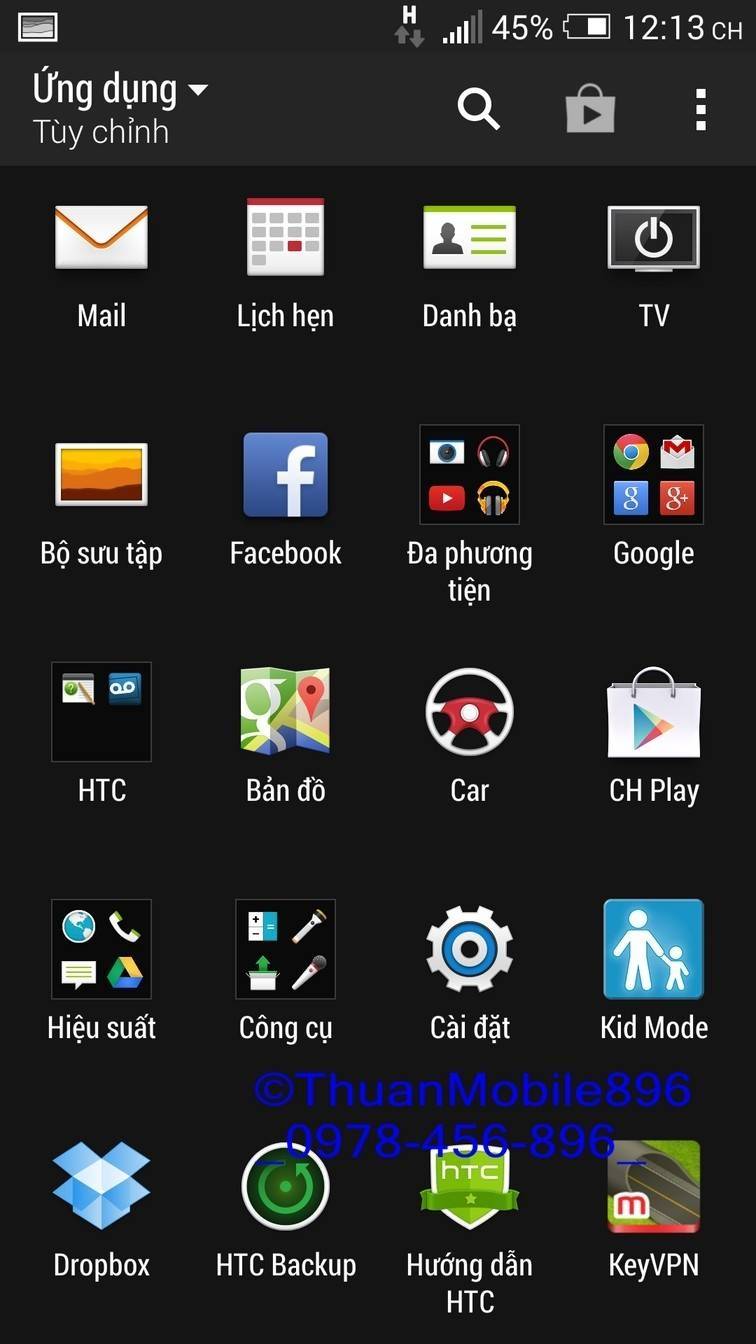Expand the Ứng dụng sort dropdown
Screen dimensions: 756x1344
pyautogui.click(x=120, y=92)
